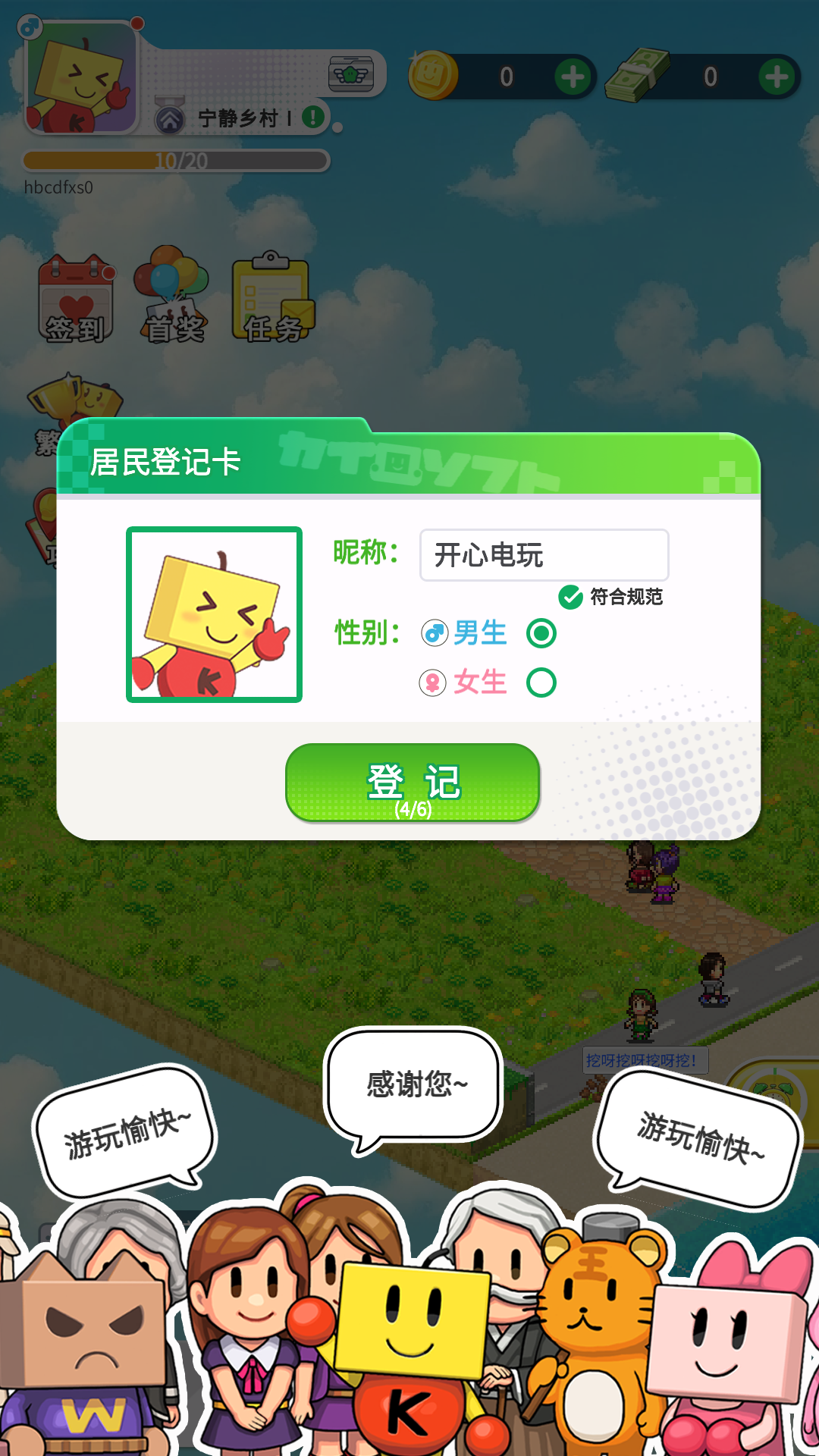Tap the 10/20 experience progress bar
The width and height of the screenshot is (819, 1456).
point(173,159)
